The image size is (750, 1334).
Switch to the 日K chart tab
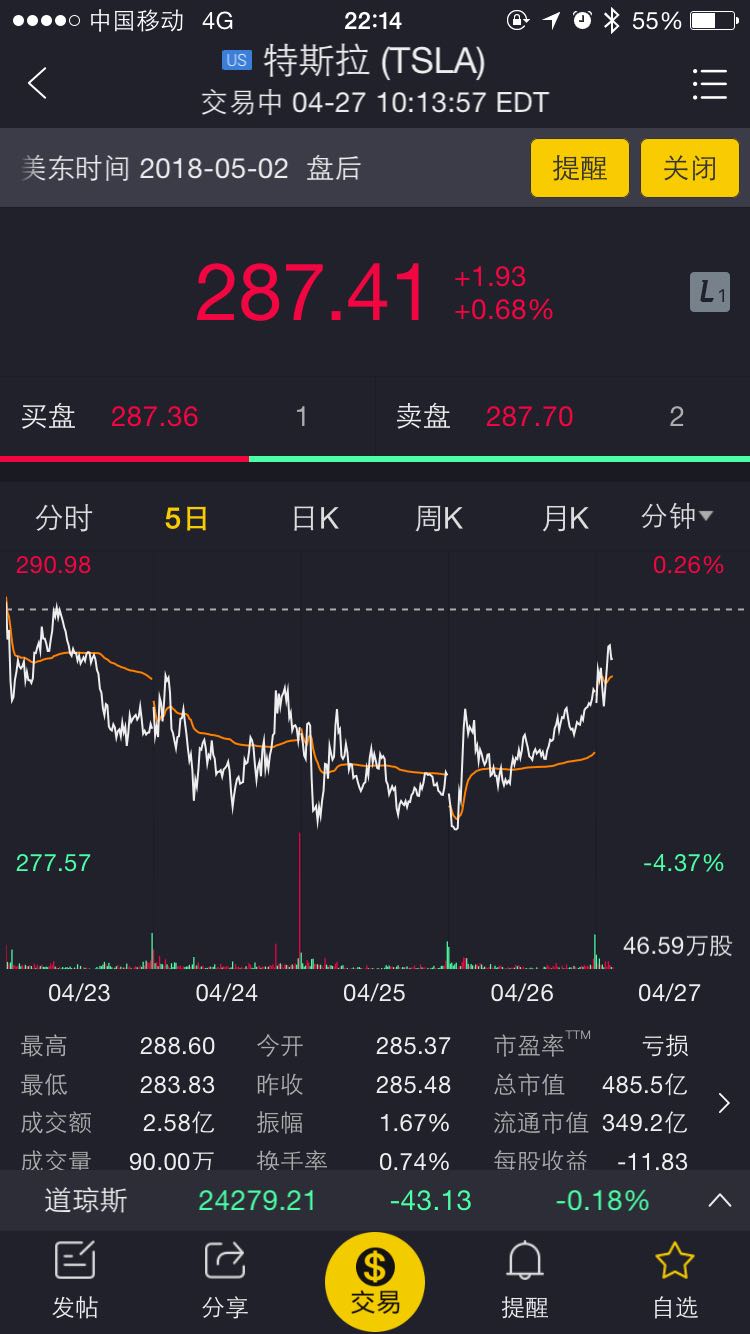(x=314, y=518)
